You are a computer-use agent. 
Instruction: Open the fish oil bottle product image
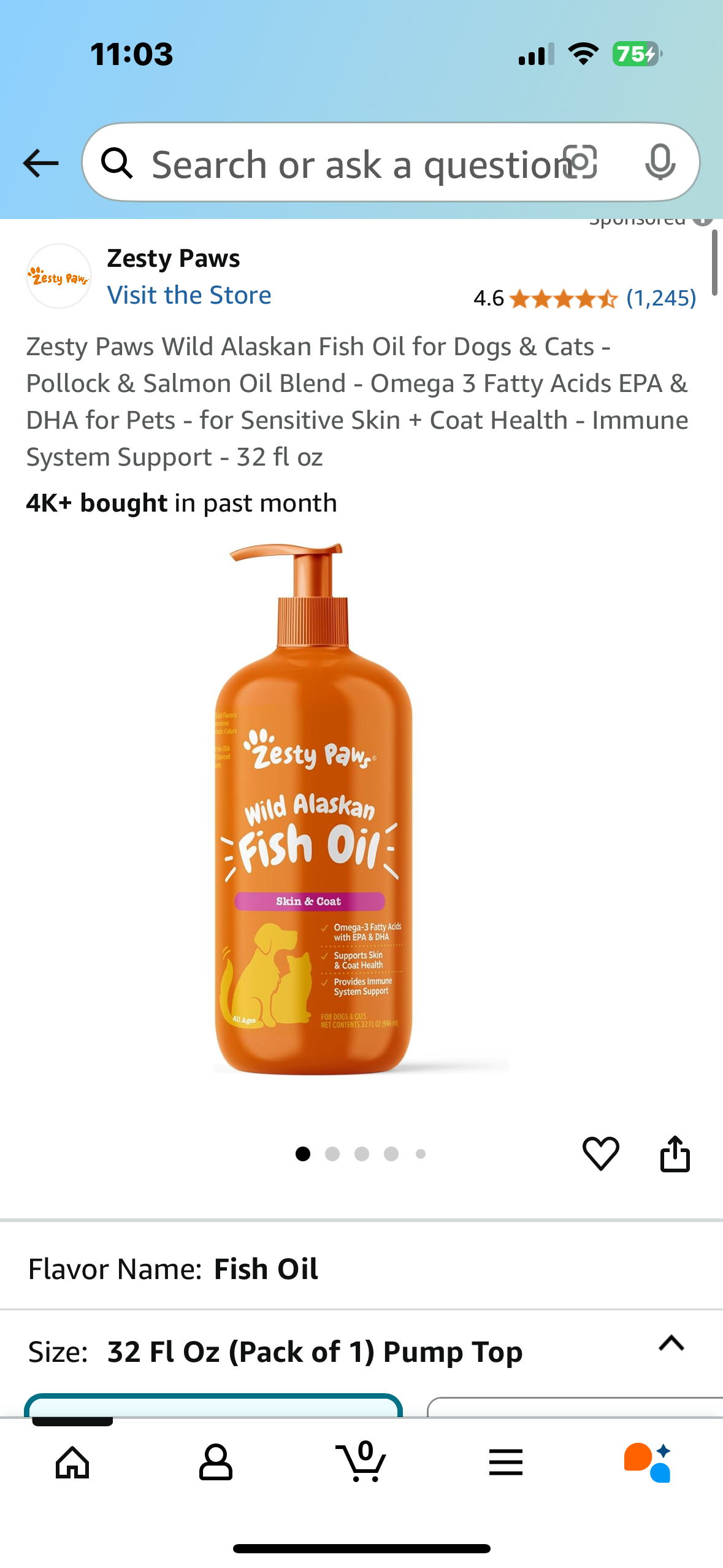coord(313,810)
